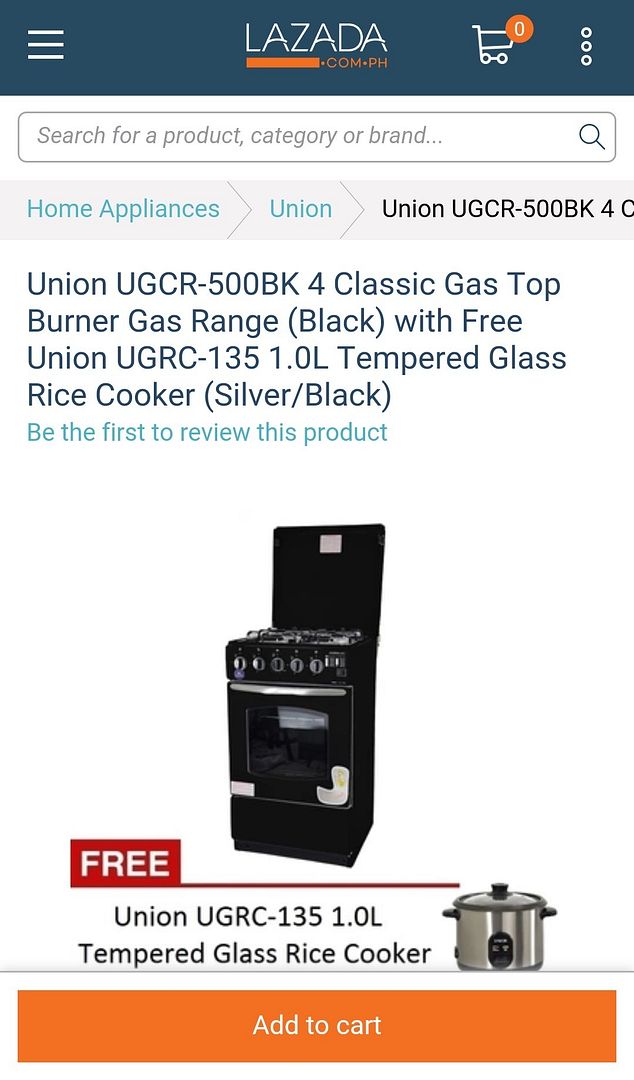This screenshot has height=1080, width=634.
Task: Open the three-dot overflow menu
Action: (586, 46)
